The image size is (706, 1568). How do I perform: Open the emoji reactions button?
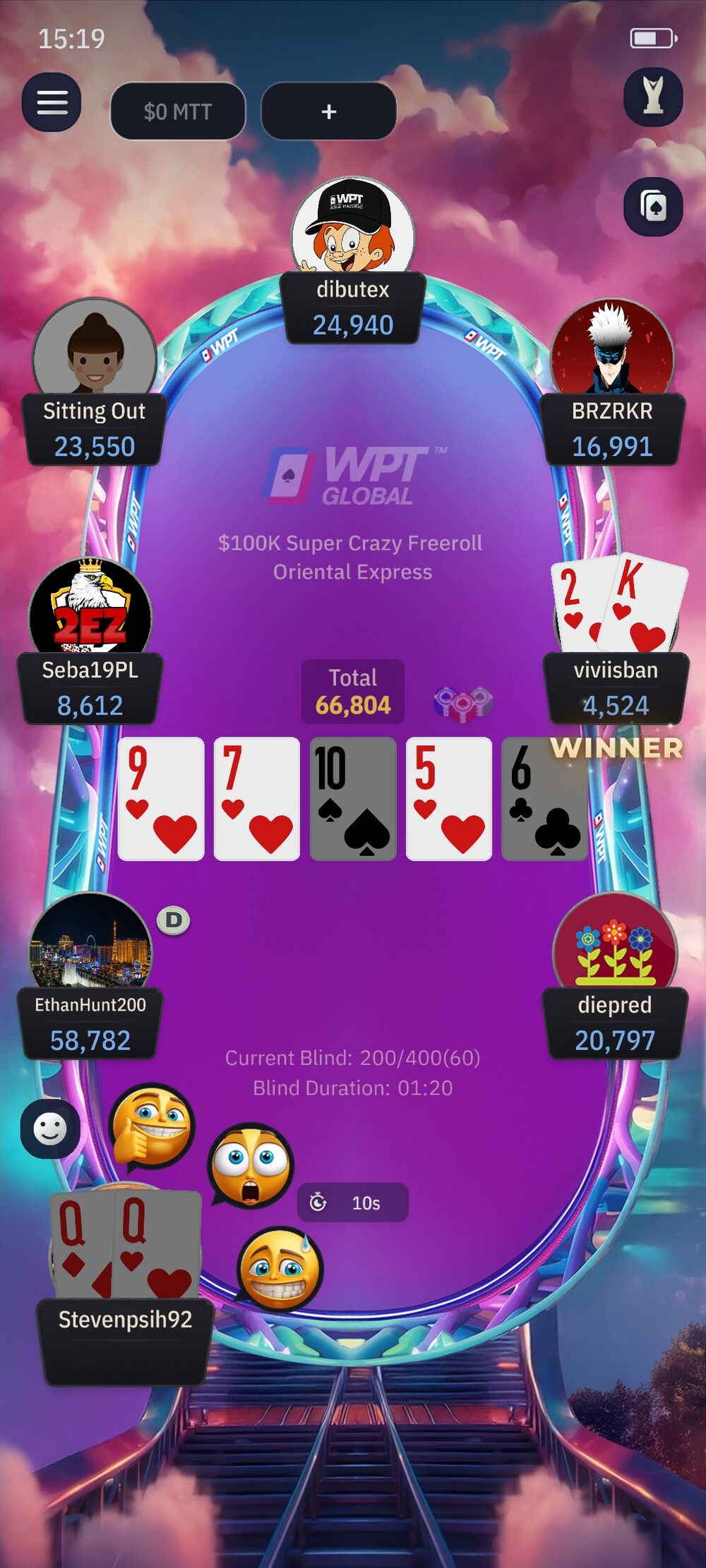[50, 1129]
